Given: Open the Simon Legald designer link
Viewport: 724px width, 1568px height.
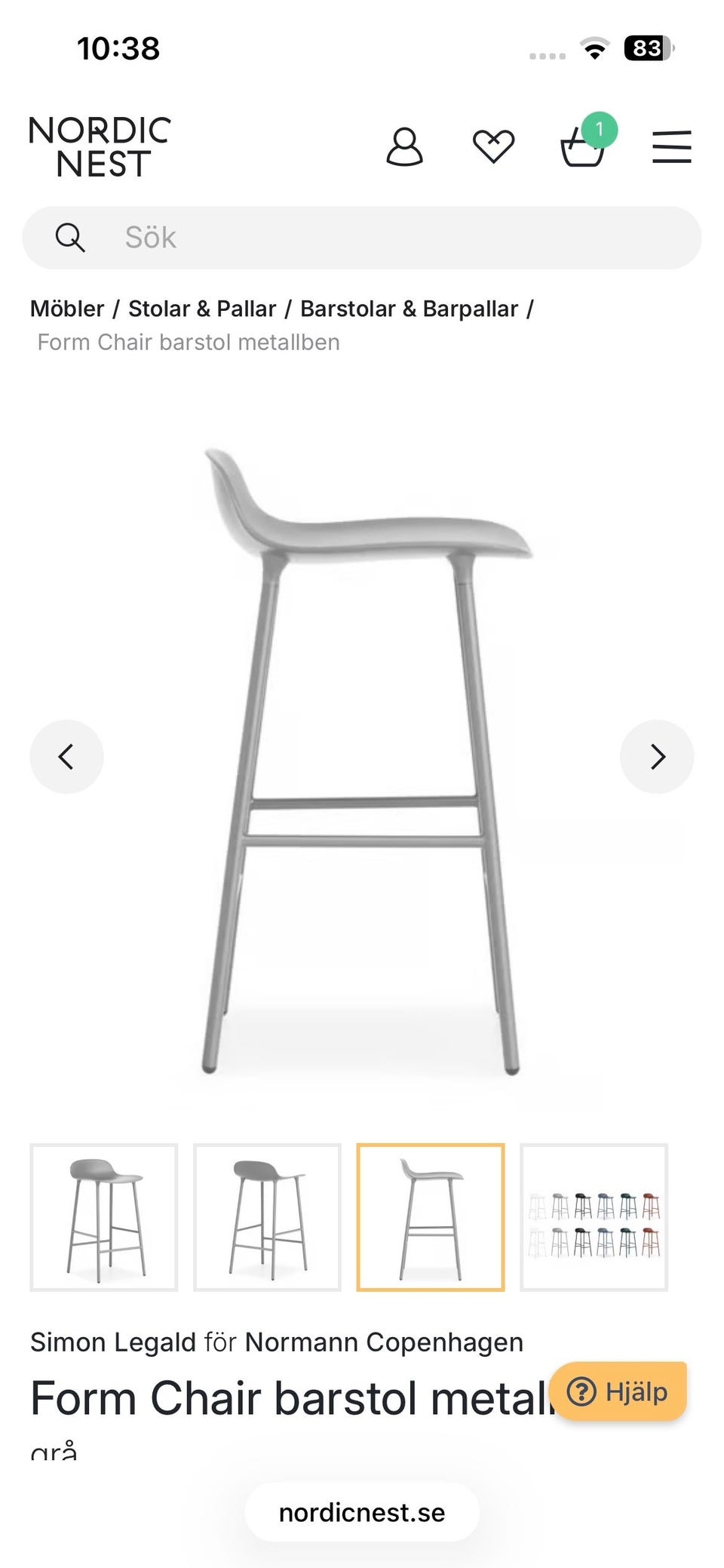Looking at the screenshot, I should click(x=113, y=1342).
